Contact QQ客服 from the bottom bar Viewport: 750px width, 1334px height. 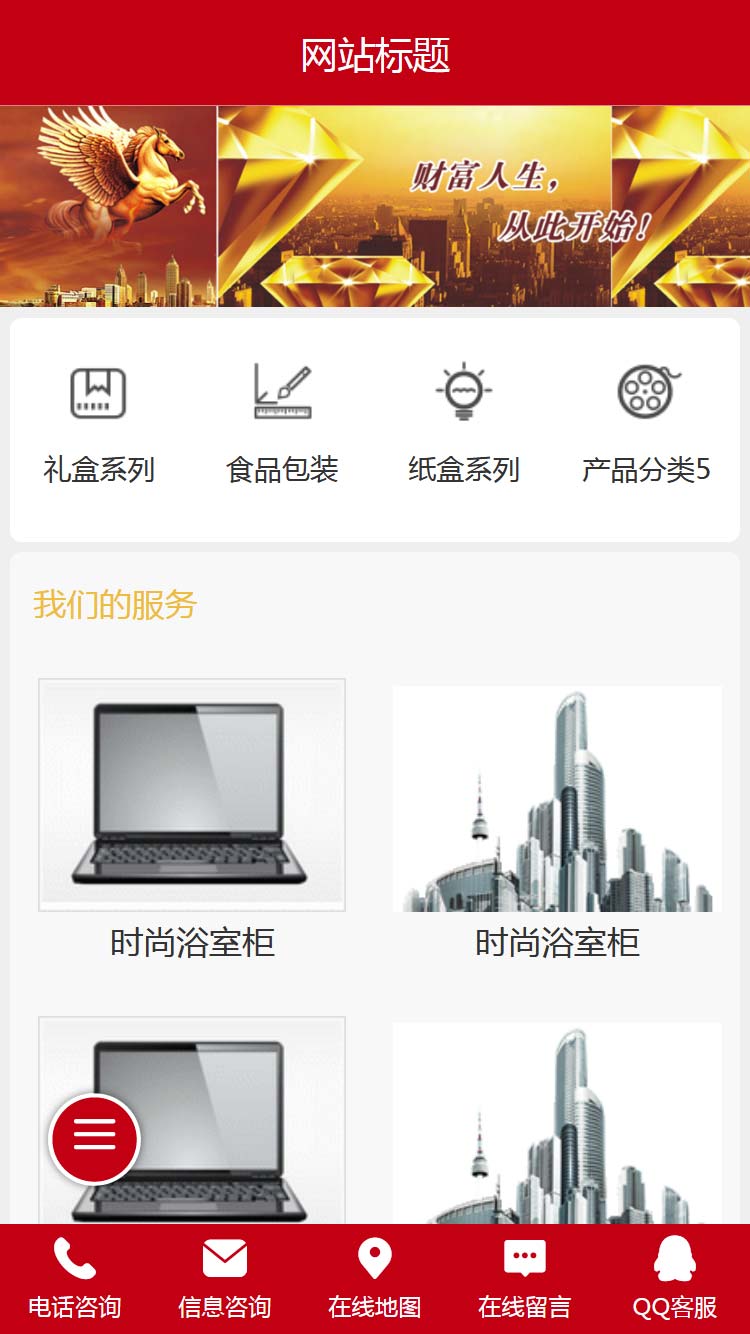pos(675,1279)
